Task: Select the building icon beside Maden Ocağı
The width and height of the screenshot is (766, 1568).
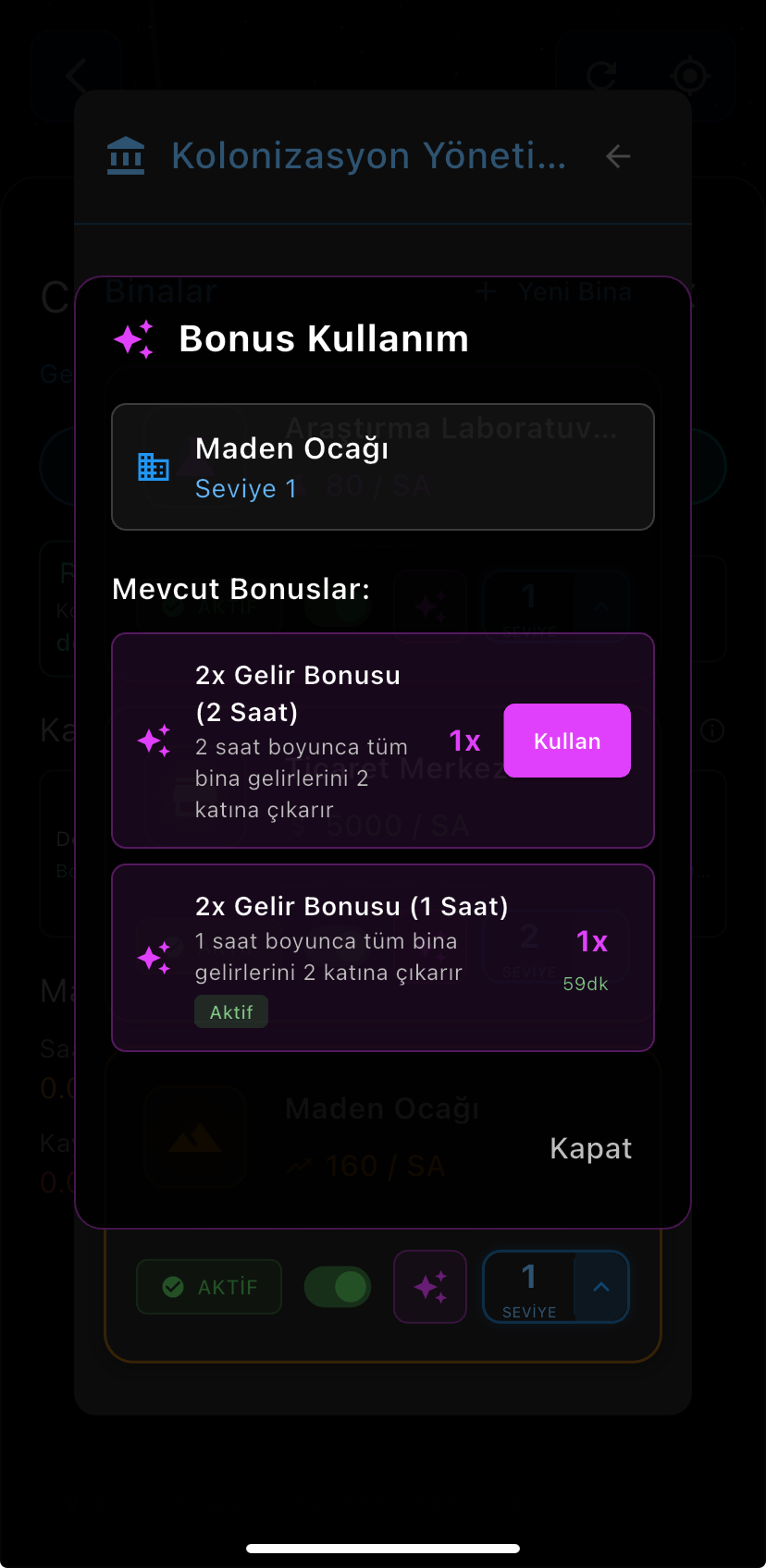Action: pyautogui.click(x=154, y=466)
